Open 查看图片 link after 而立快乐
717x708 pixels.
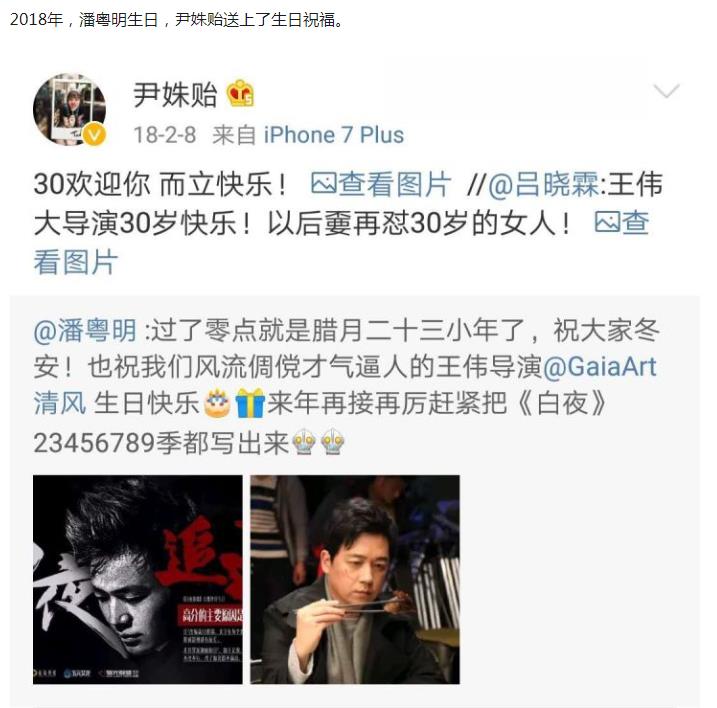click(381, 184)
